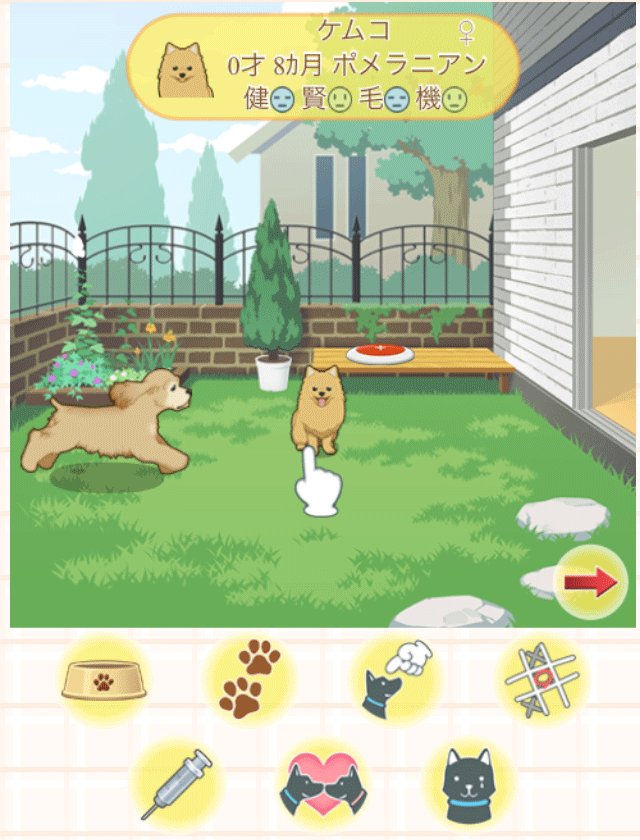Open Kemuko's status panel at top
This screenshot has height=840, width=640.
[x=324, y=66]
